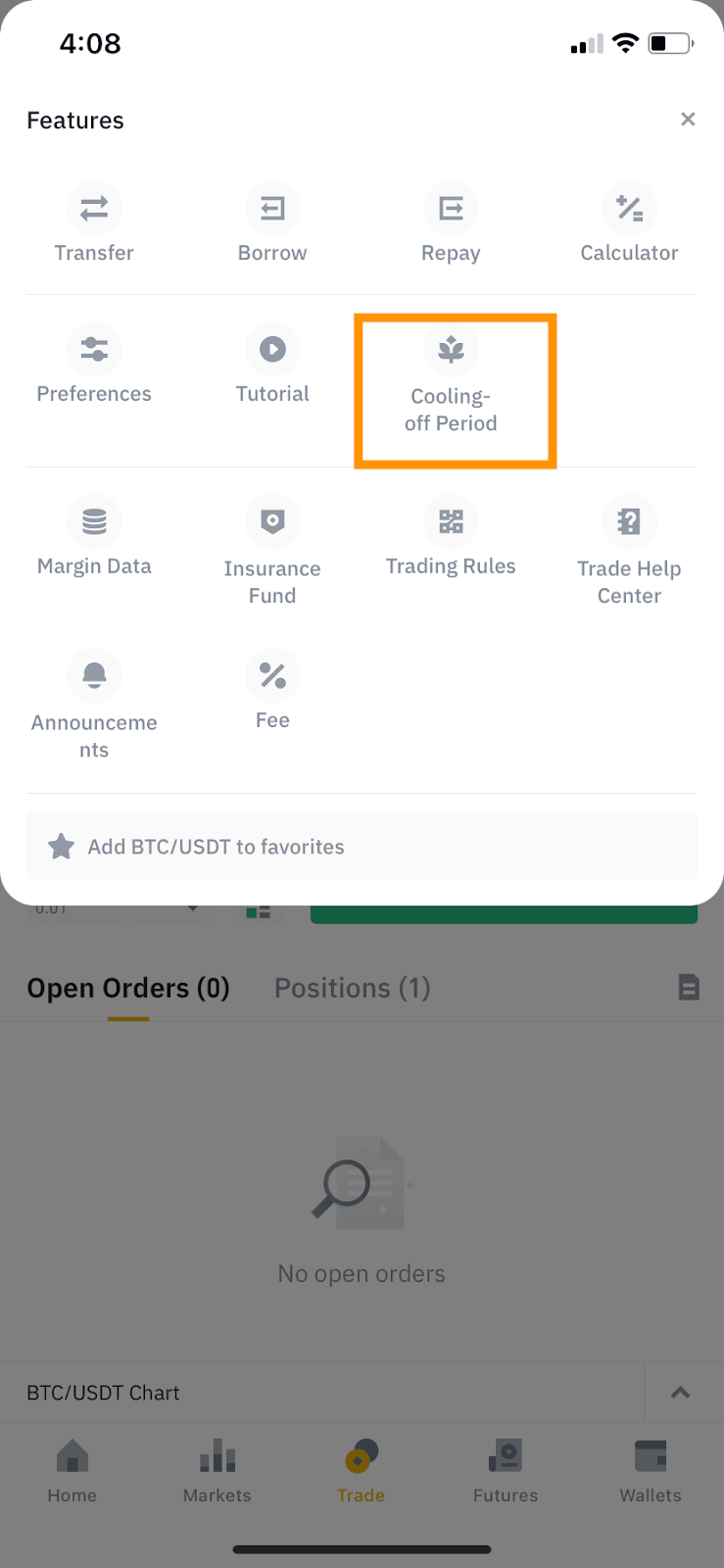View the Fee information
Viewport: 724px width, 1568px height.
[272, 690]
